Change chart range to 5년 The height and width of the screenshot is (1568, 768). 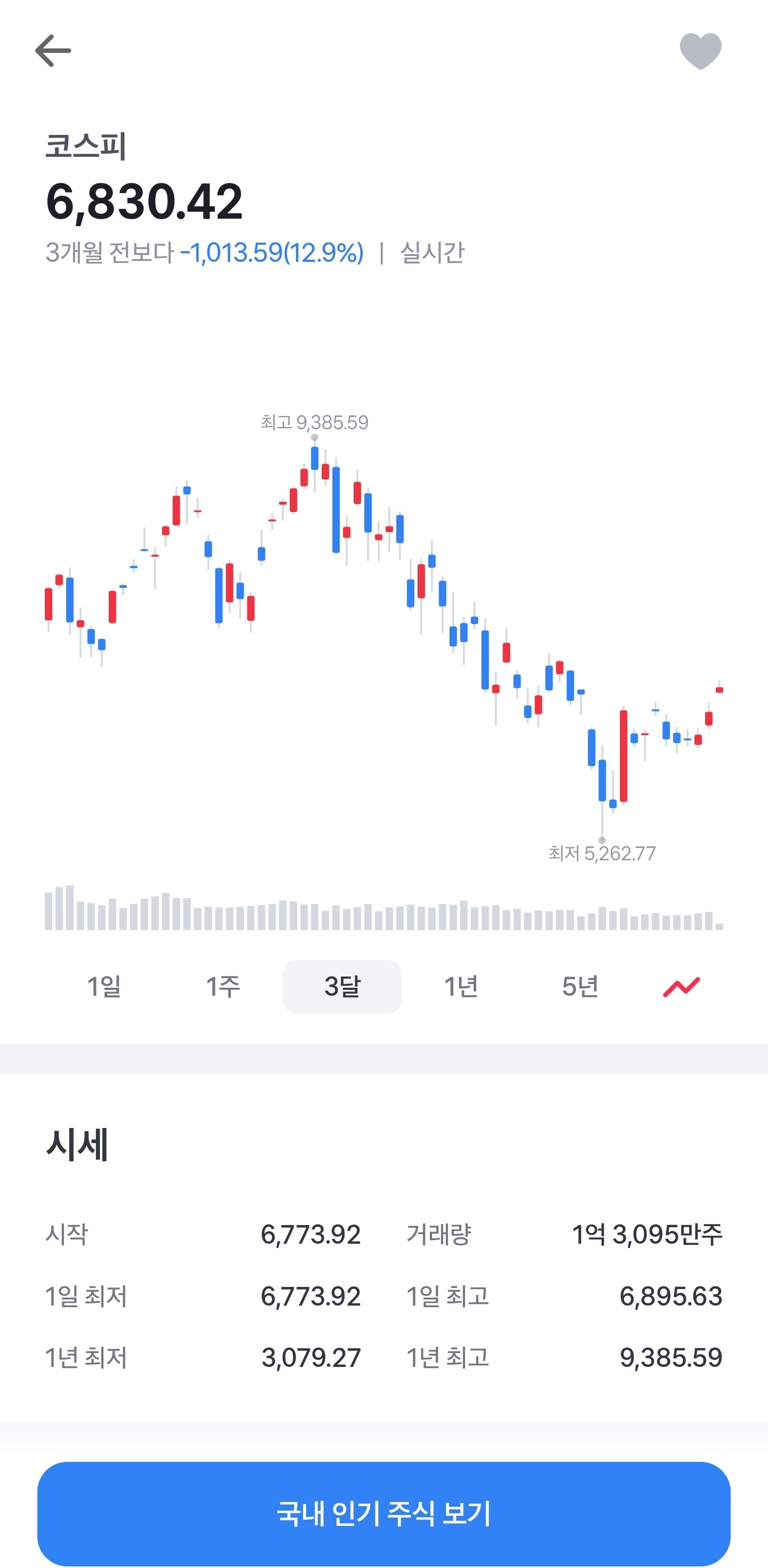[x=580, y=986]
